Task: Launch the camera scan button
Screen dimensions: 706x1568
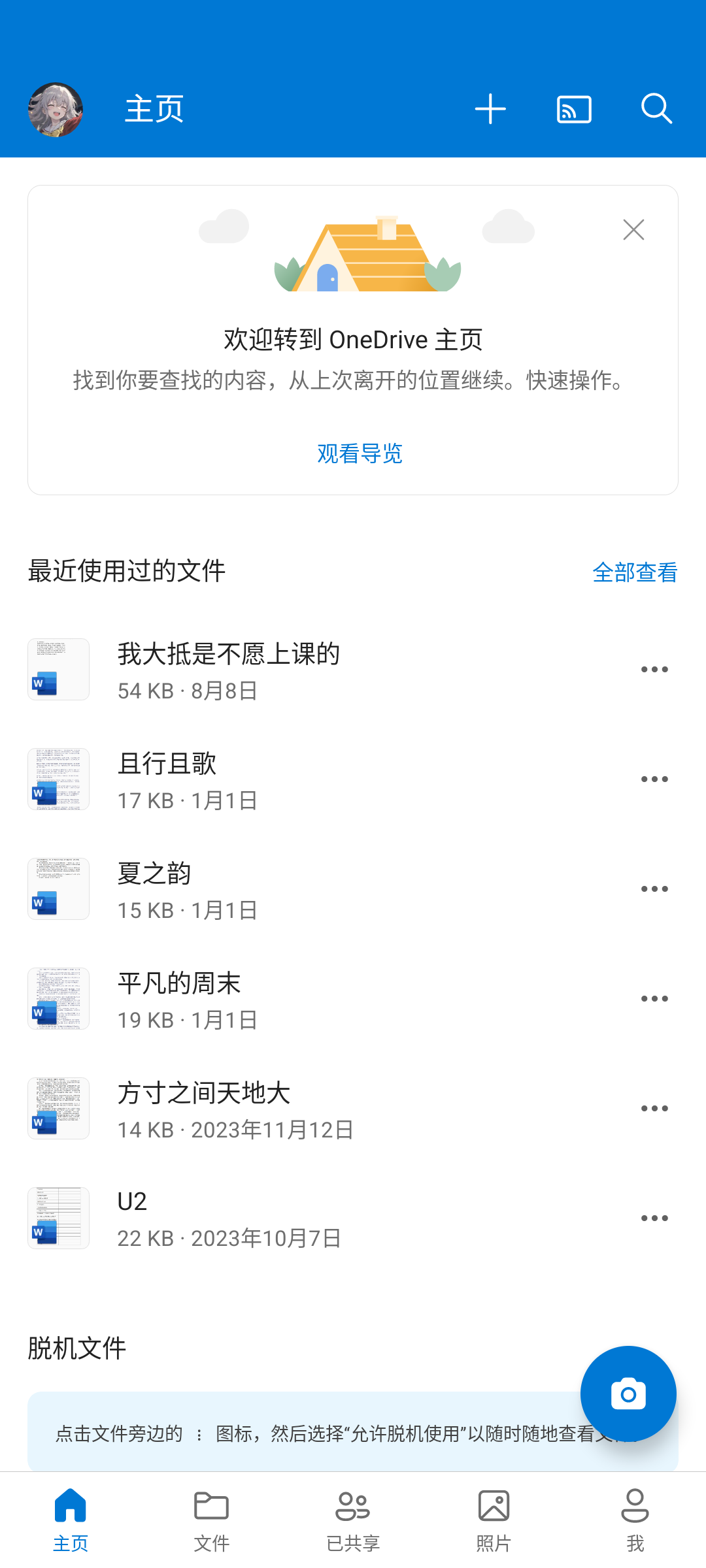Action: [x=628, y=1394]
